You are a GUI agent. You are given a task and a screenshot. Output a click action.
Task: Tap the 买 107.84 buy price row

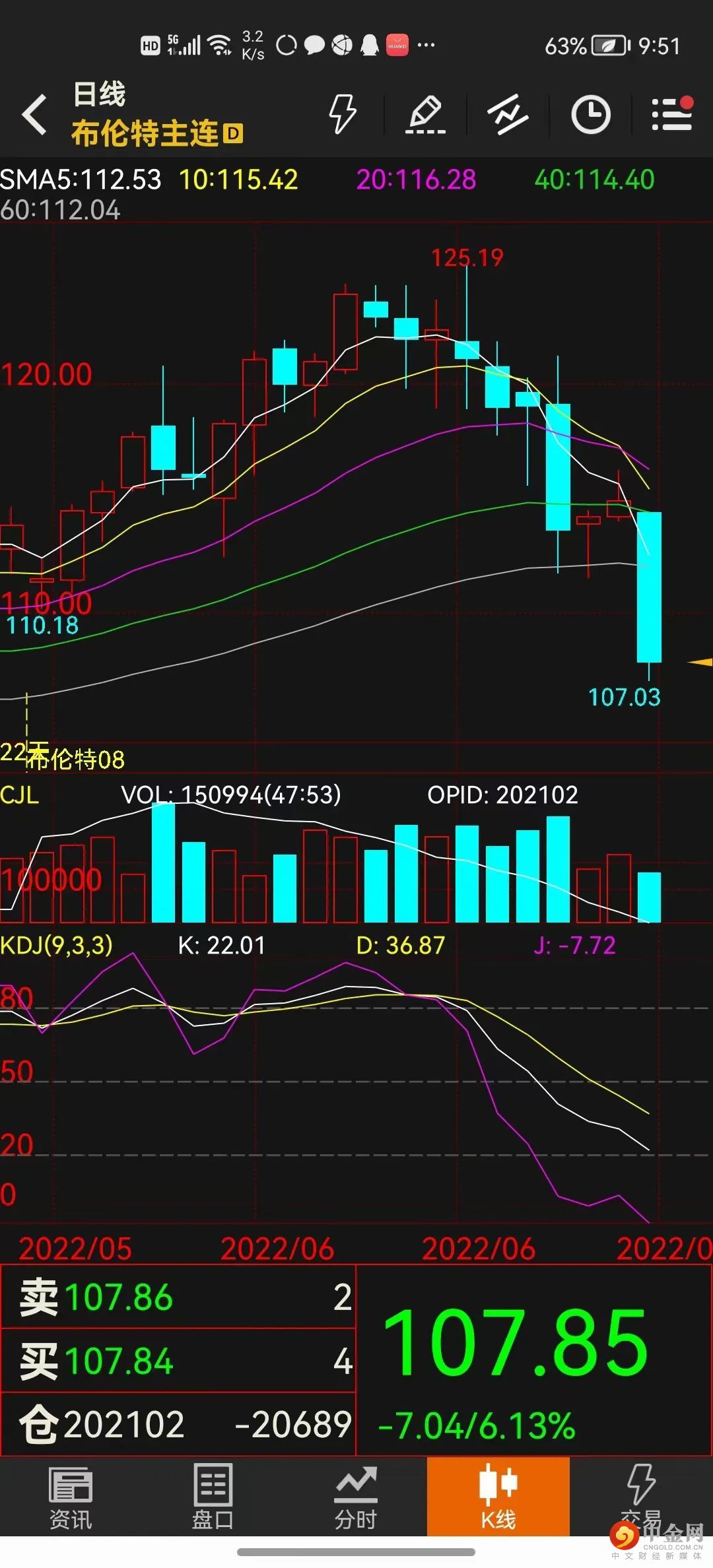(178, 1361)
